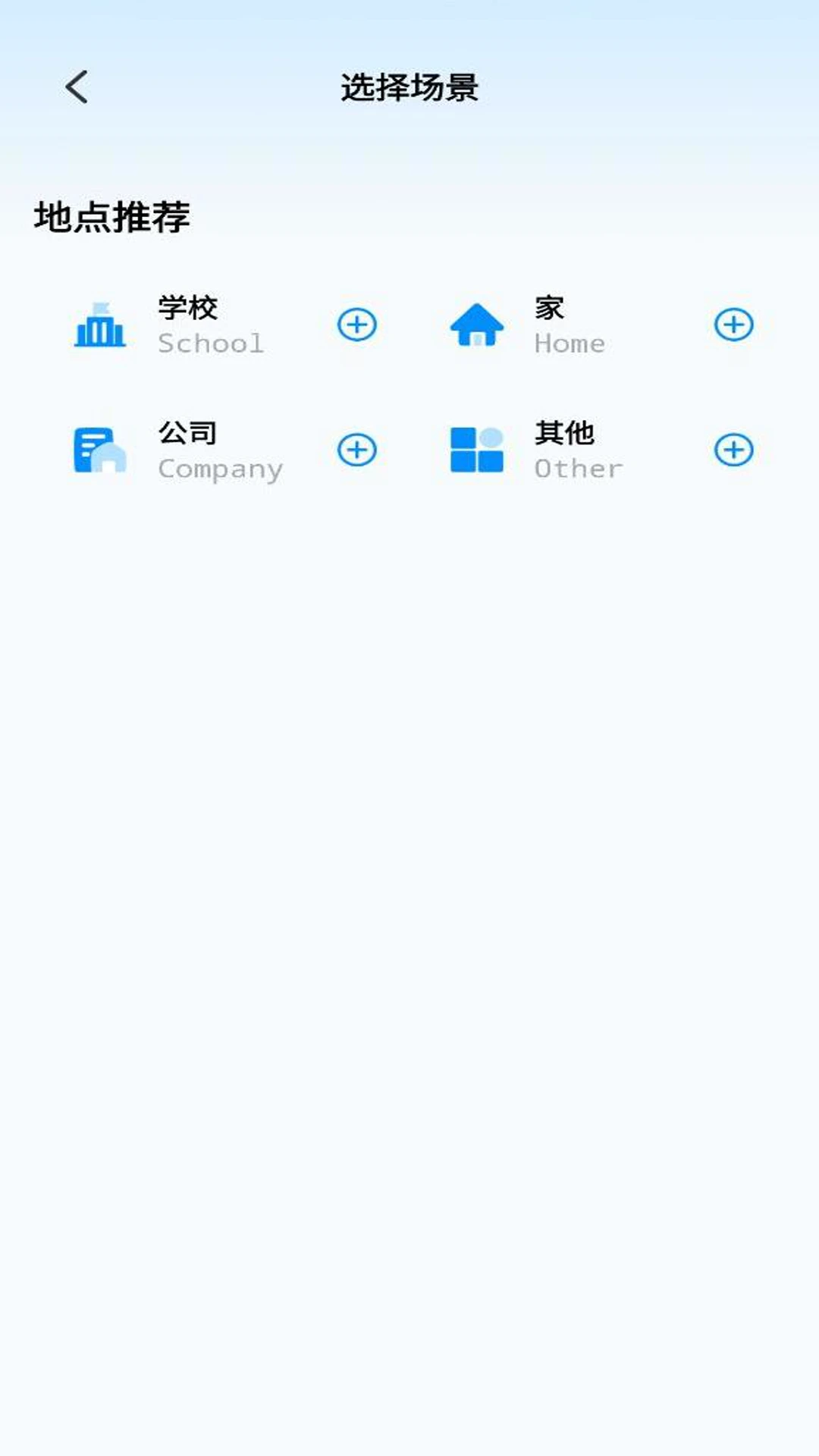
Task: Add the Other scene with the plus icon
Action: [x=733, y=450]
